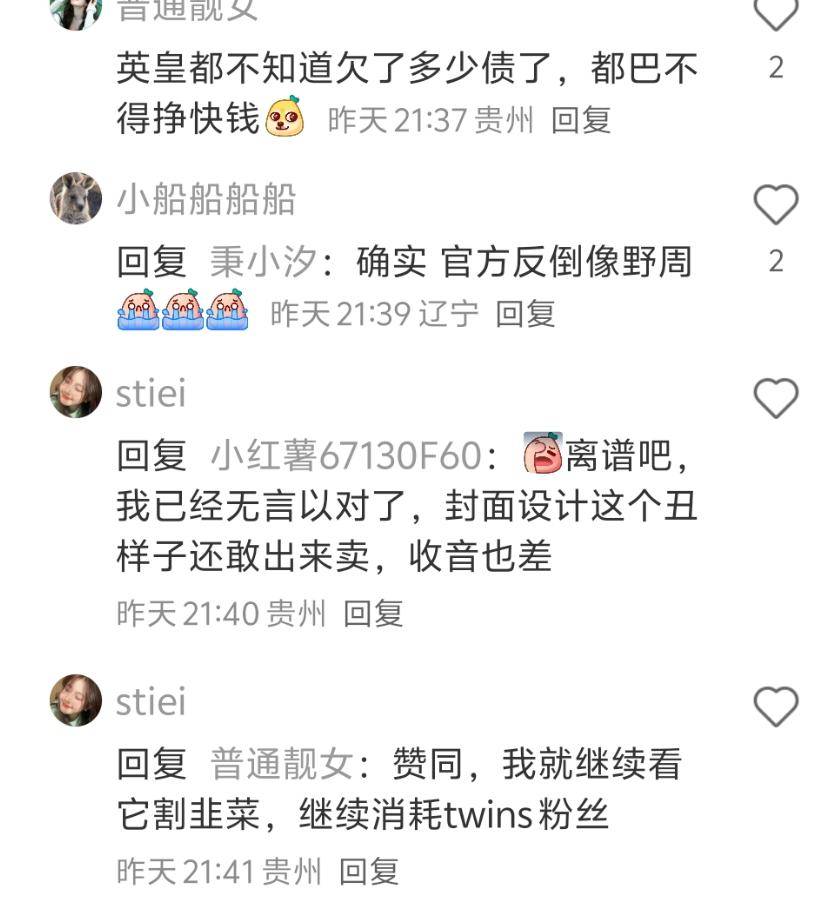Image resolution: width=836 pixels, height=899 pixels.
Task: Reply to stiei's 21:41 comment
Action: (x=369, y=871)
